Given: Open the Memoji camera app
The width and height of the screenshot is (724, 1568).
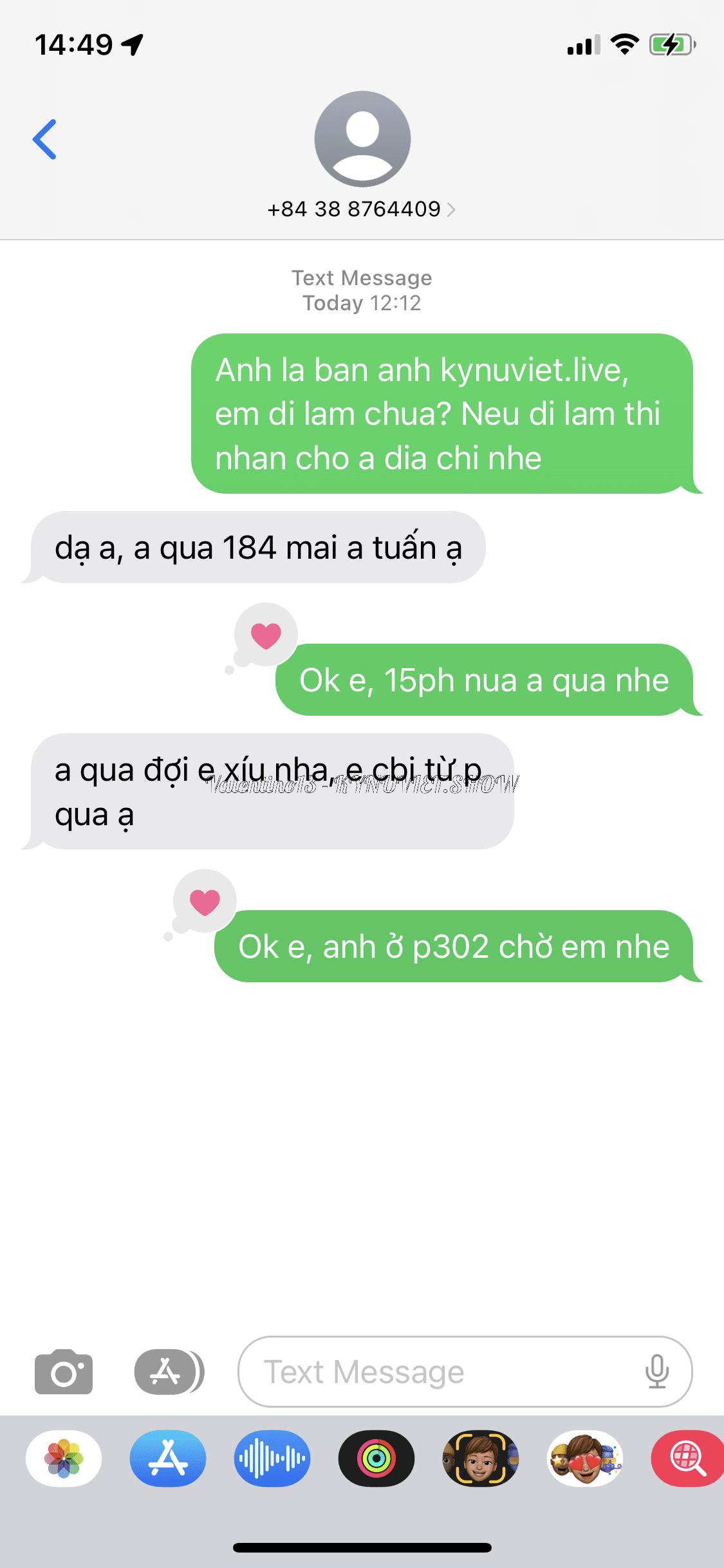Looking at the screenshot, I should point(481,1459).
